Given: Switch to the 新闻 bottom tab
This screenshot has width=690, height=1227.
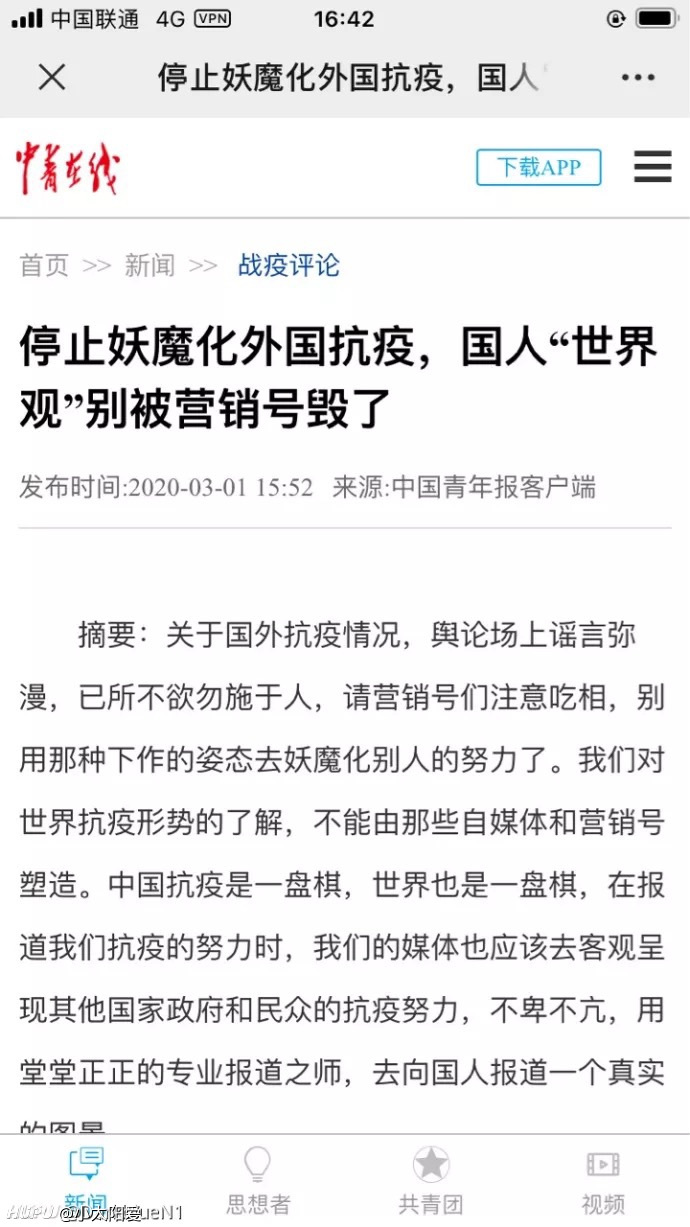Looking at the screenshot, I should tap(86, 1180).
